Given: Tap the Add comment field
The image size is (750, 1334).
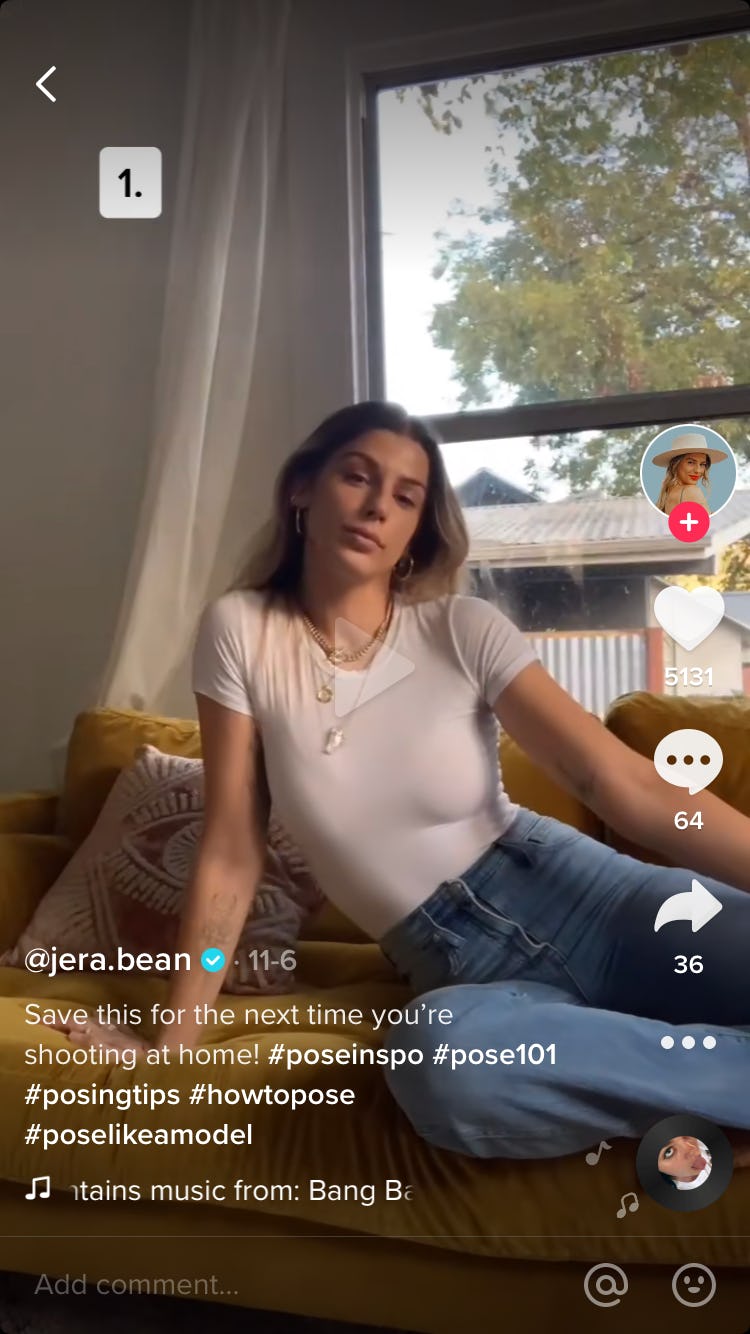Looking at the screenshot, I should 290,1284.
